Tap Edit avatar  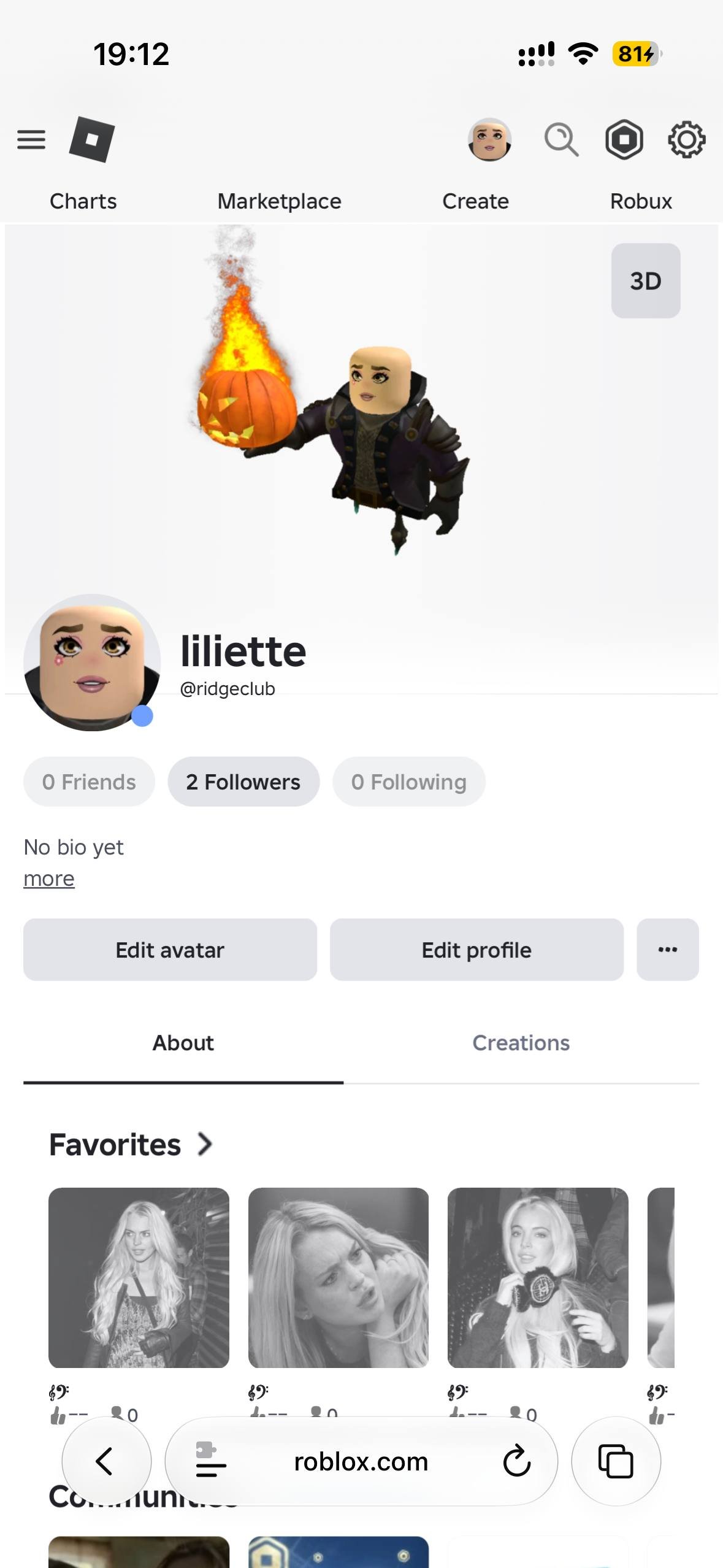[x=170, y=950]
